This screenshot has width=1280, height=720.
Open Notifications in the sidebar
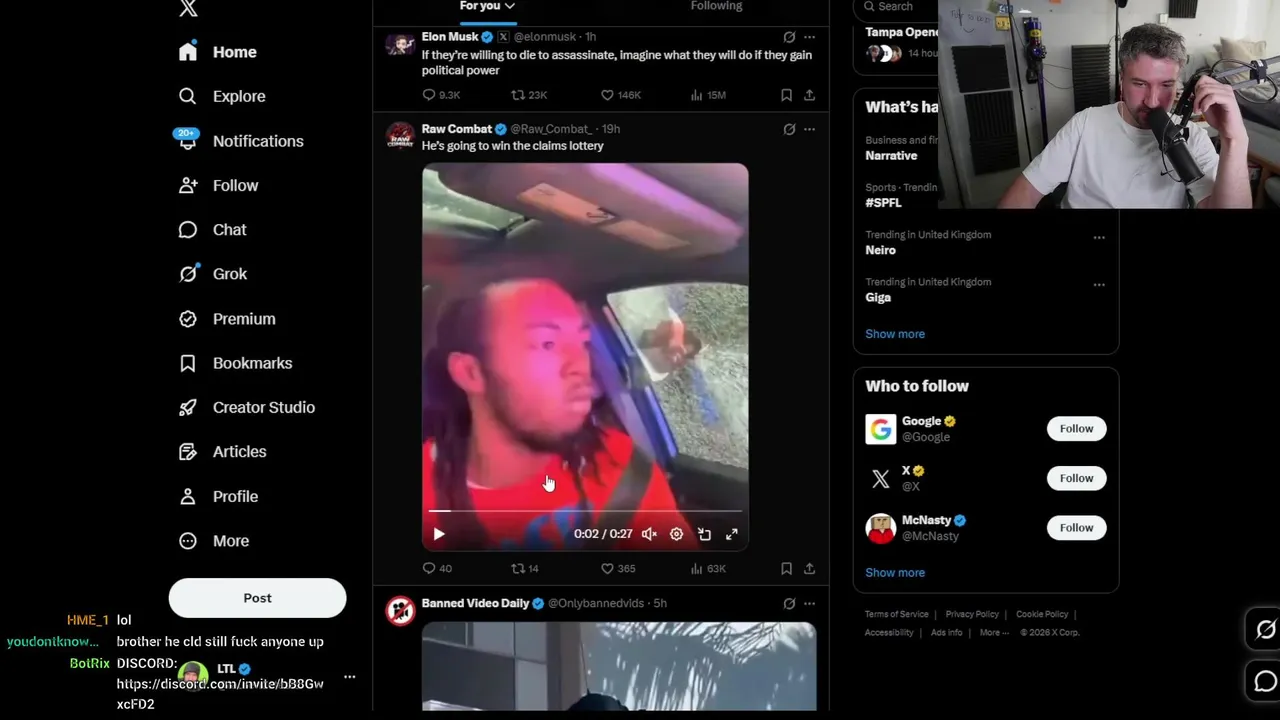point(240,141)
